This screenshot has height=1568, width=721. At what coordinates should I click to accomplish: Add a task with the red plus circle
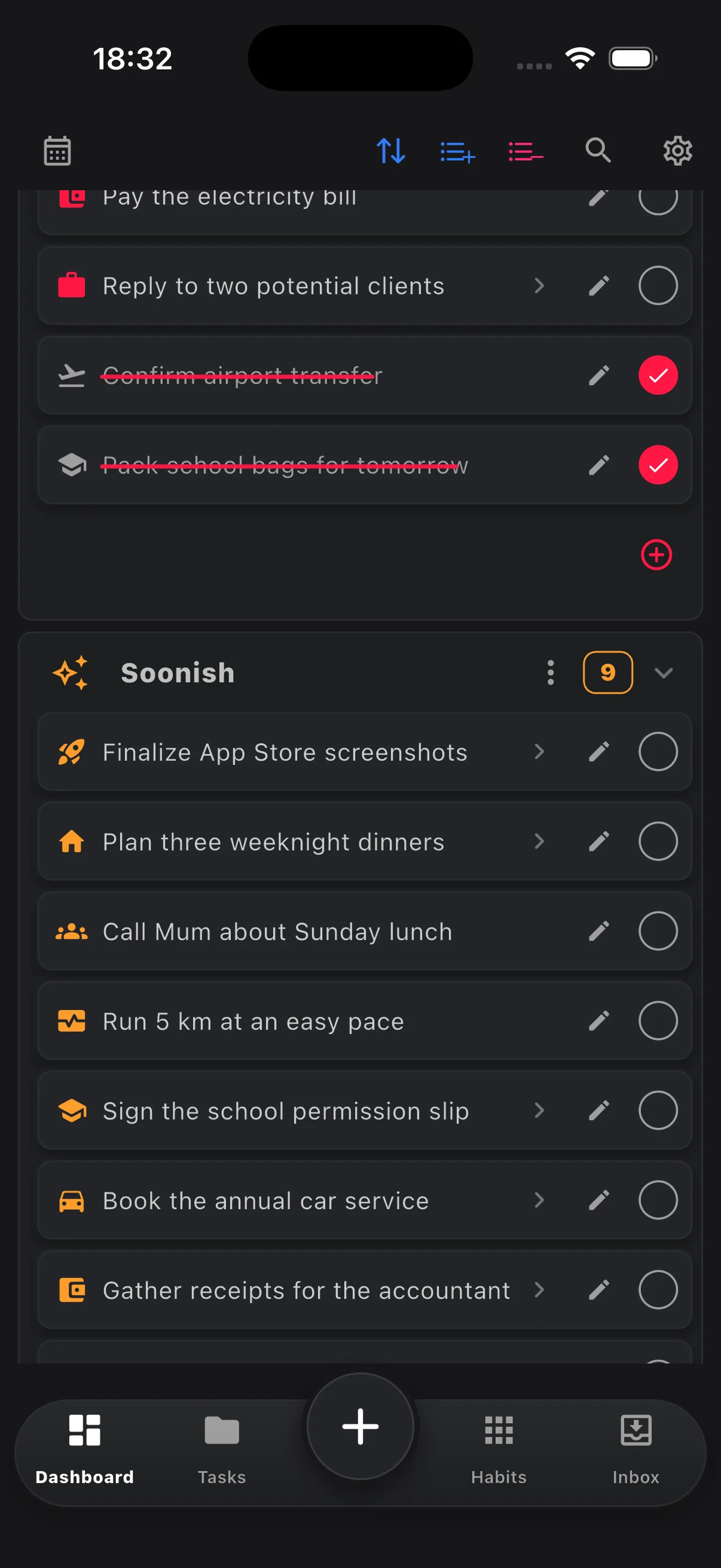(x=656, y=554)
